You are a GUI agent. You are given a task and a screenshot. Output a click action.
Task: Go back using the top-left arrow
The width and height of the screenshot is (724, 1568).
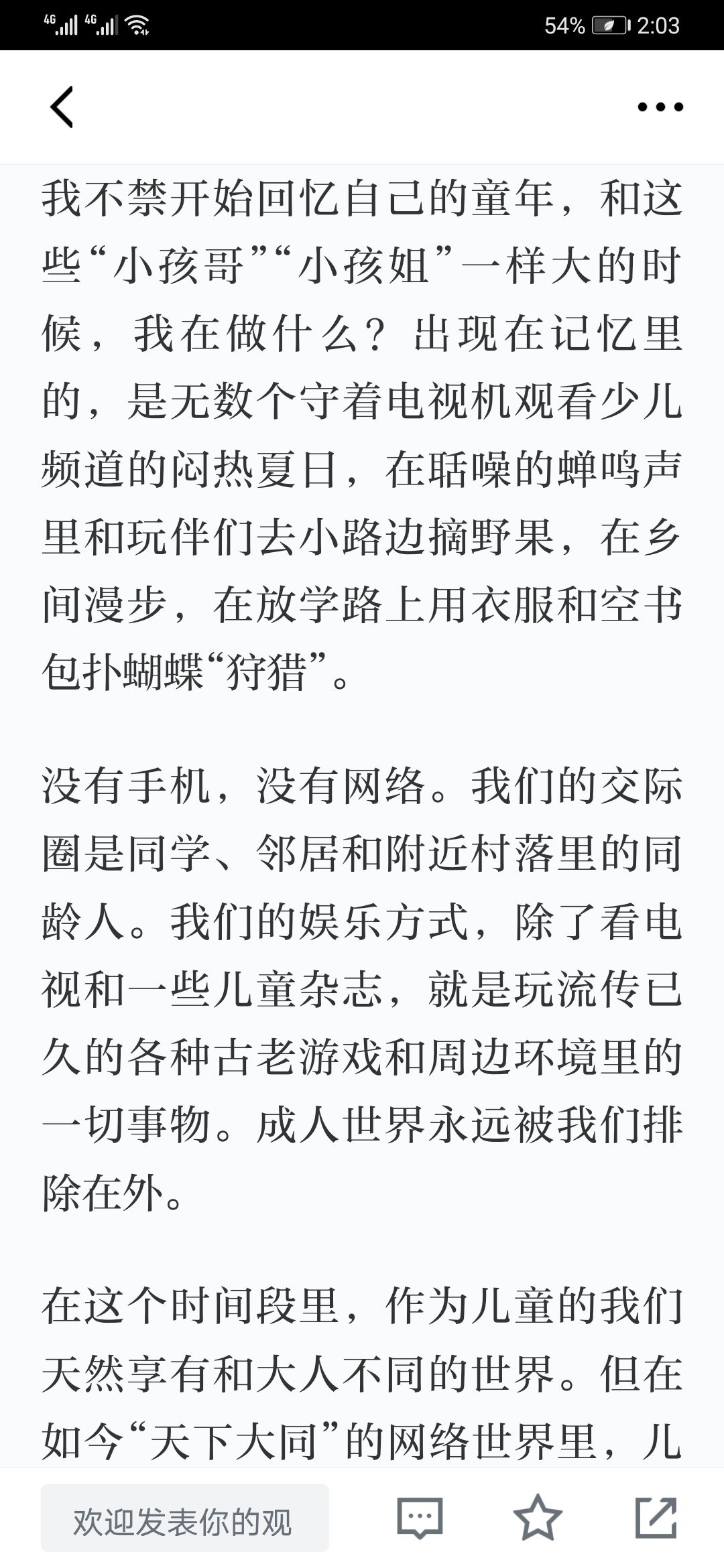pyautogui.click(x=62, y=107)
